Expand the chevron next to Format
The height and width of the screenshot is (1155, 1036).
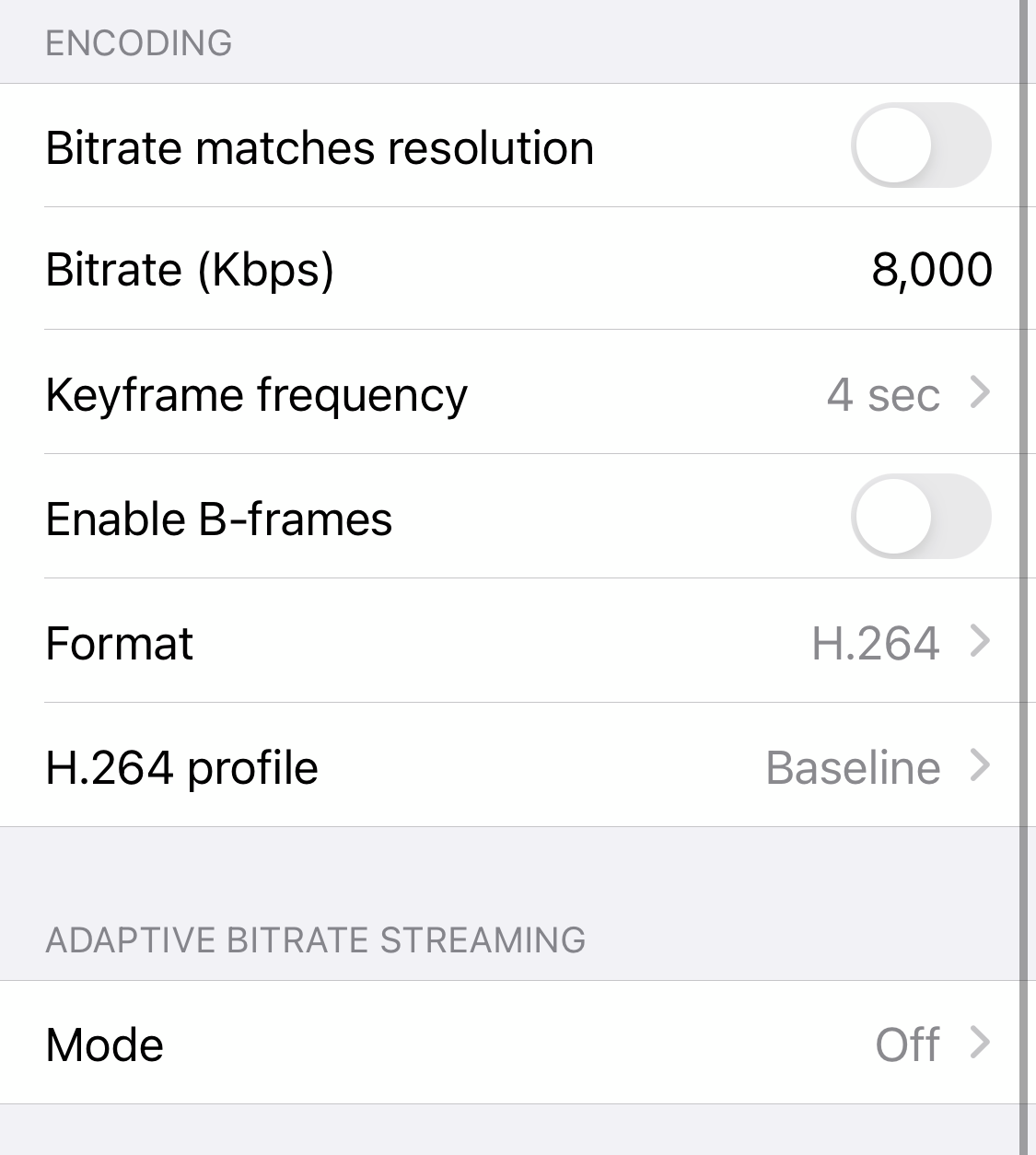pyautogui.click(x=981, y=644)
